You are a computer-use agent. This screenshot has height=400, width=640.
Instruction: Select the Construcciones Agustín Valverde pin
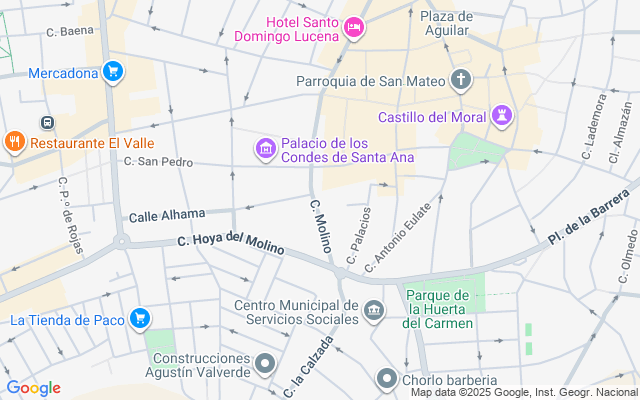265,364
